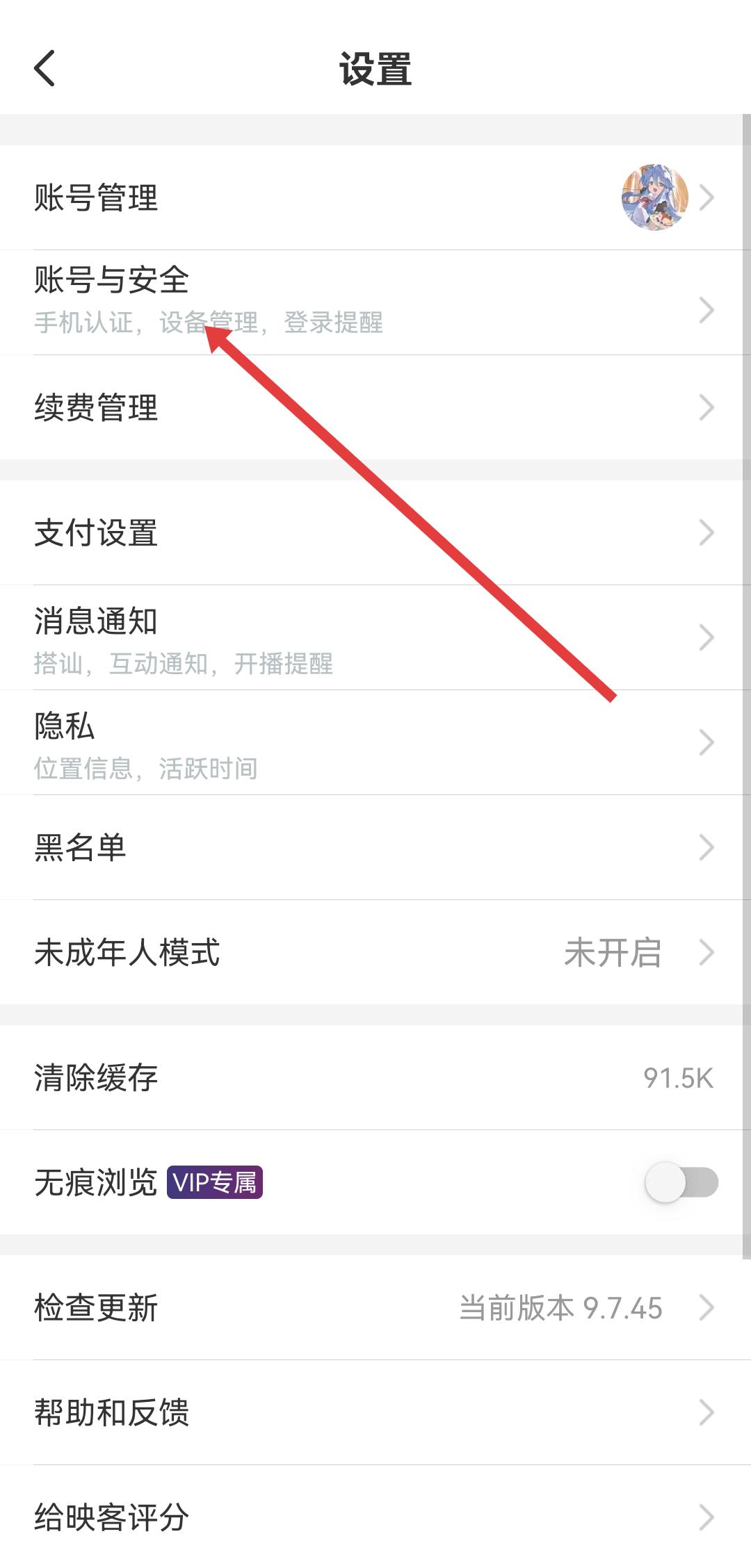The width and height of the screenshot is (751, 1568).
Task: Open 隐私 settings
Action: [375, 743]
